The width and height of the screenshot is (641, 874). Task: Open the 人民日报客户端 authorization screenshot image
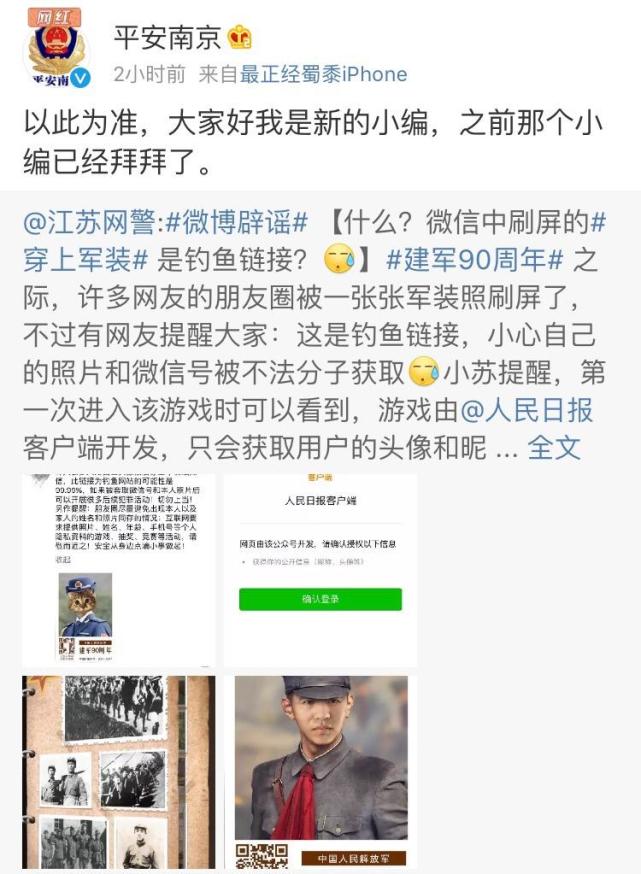coord(320,568)
